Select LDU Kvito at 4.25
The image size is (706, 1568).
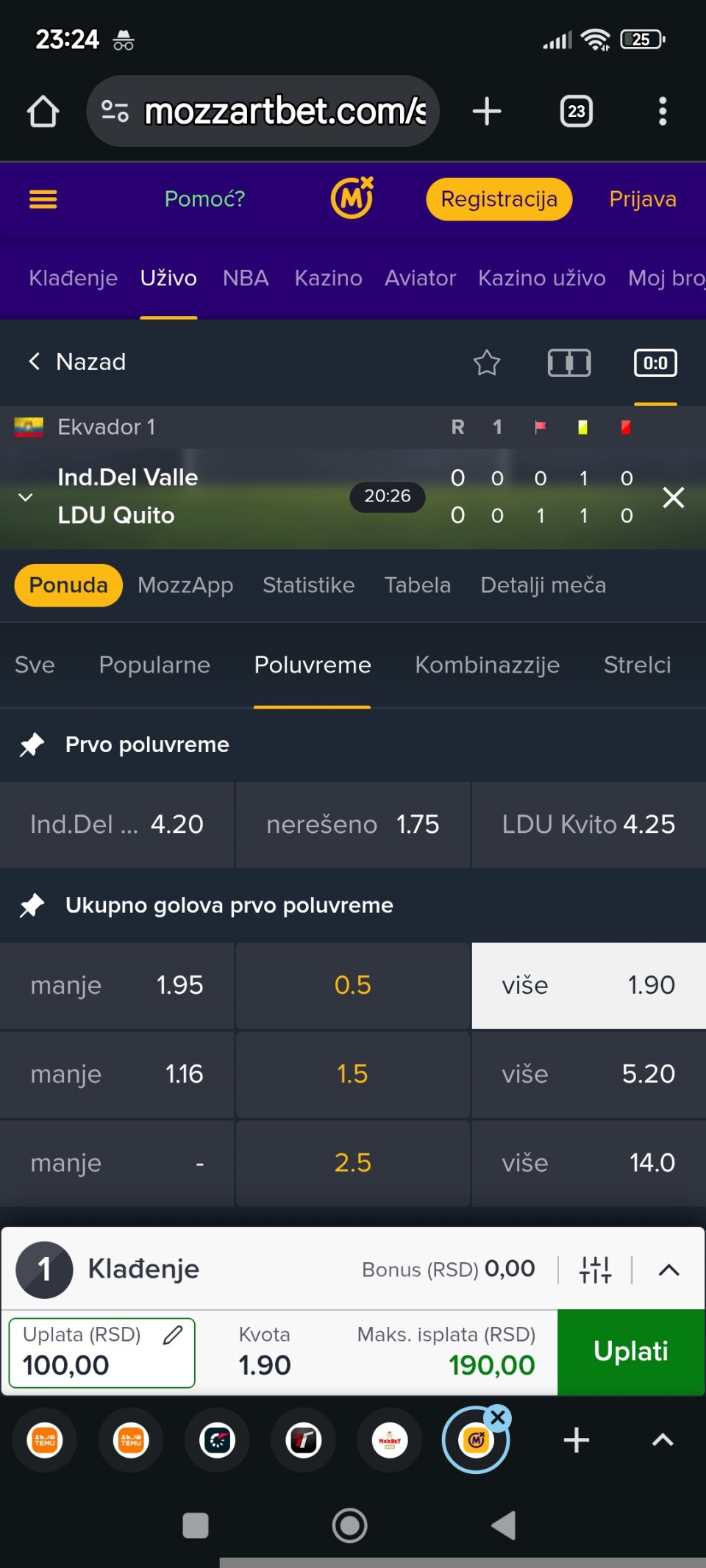(588, 825)
